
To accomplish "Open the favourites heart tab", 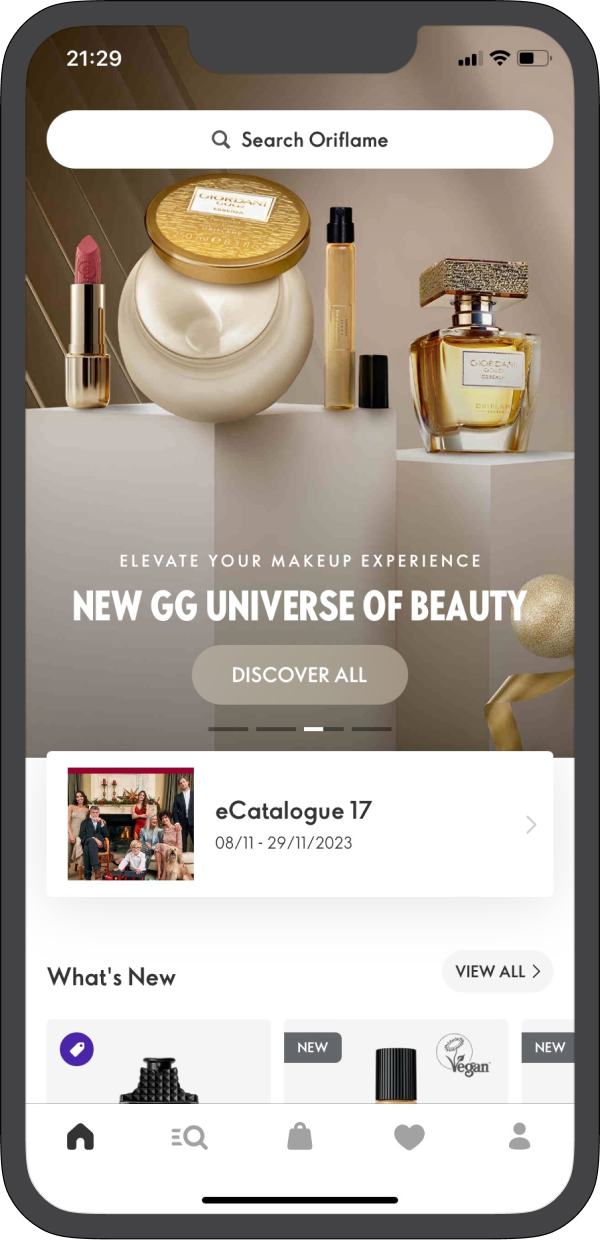I will pos(409,1137).
